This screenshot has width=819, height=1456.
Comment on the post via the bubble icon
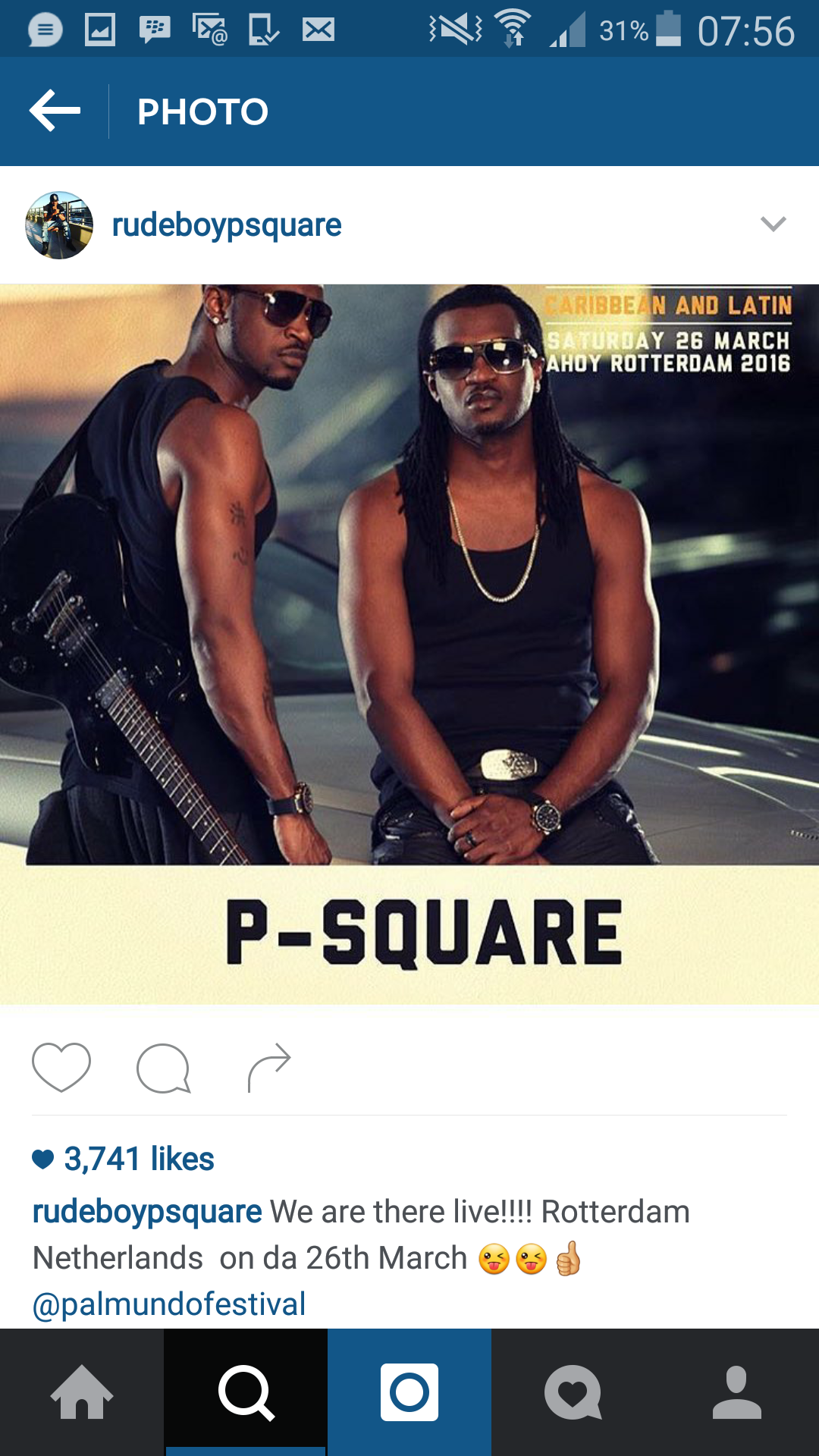click(x=163, y=1068)
